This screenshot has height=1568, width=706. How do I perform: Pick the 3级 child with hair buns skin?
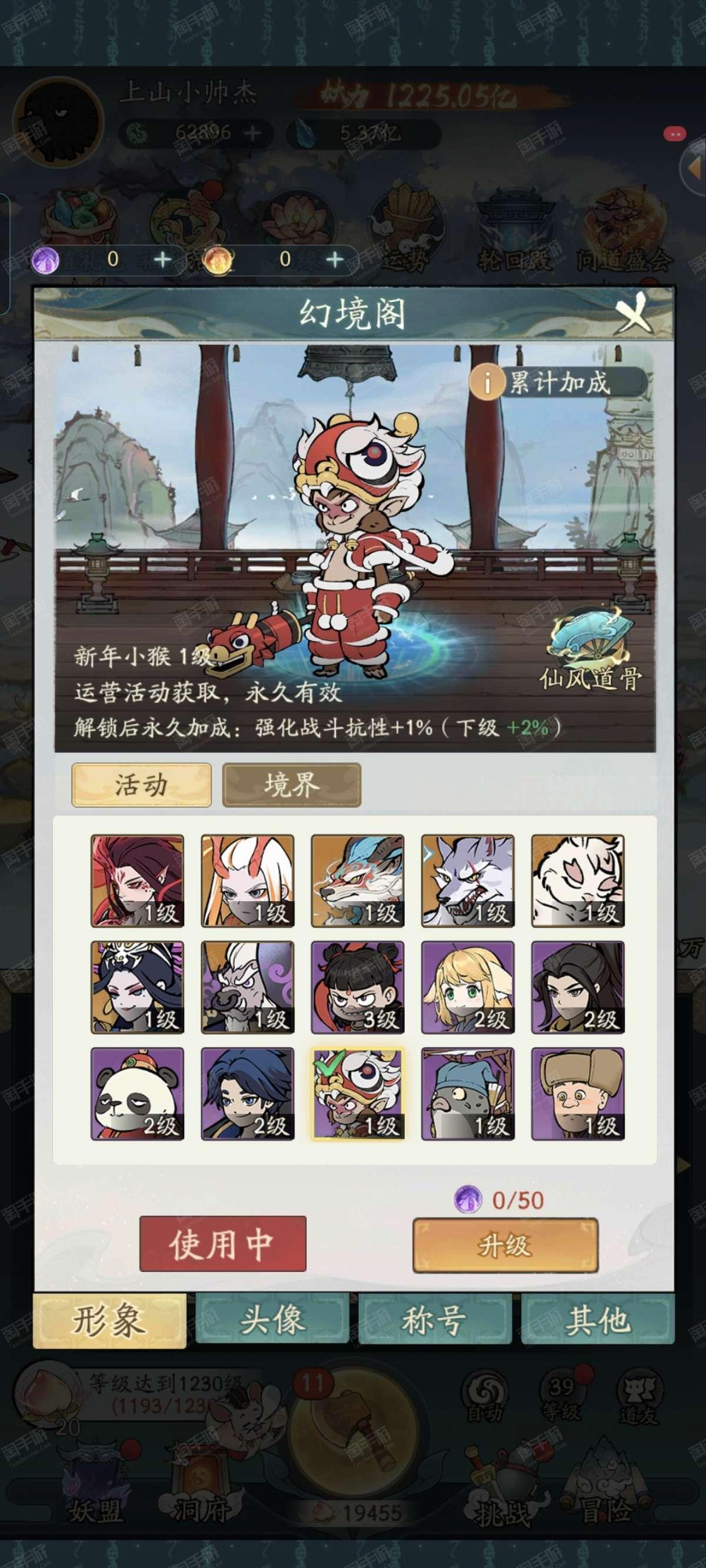click(358, 987)
